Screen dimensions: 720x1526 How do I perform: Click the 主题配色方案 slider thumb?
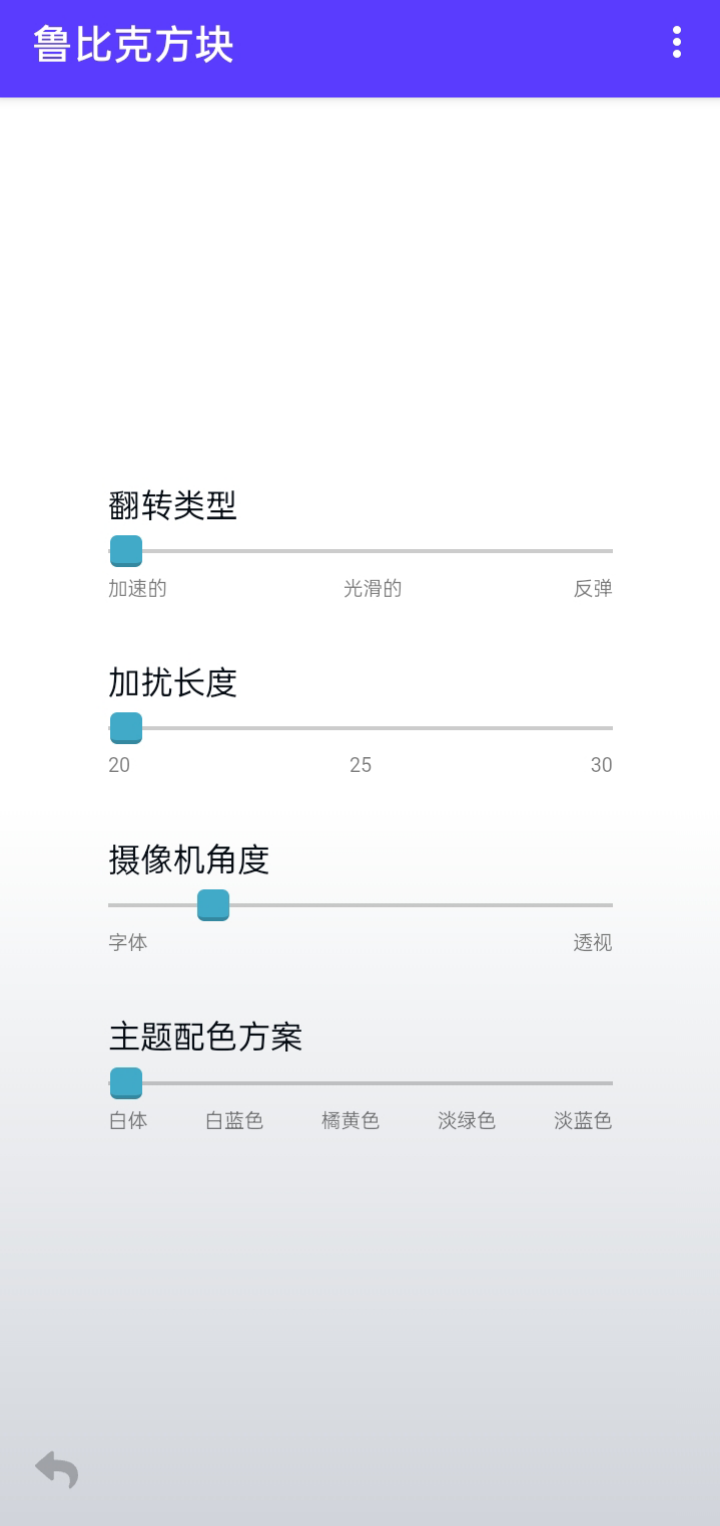[126, 1082]
